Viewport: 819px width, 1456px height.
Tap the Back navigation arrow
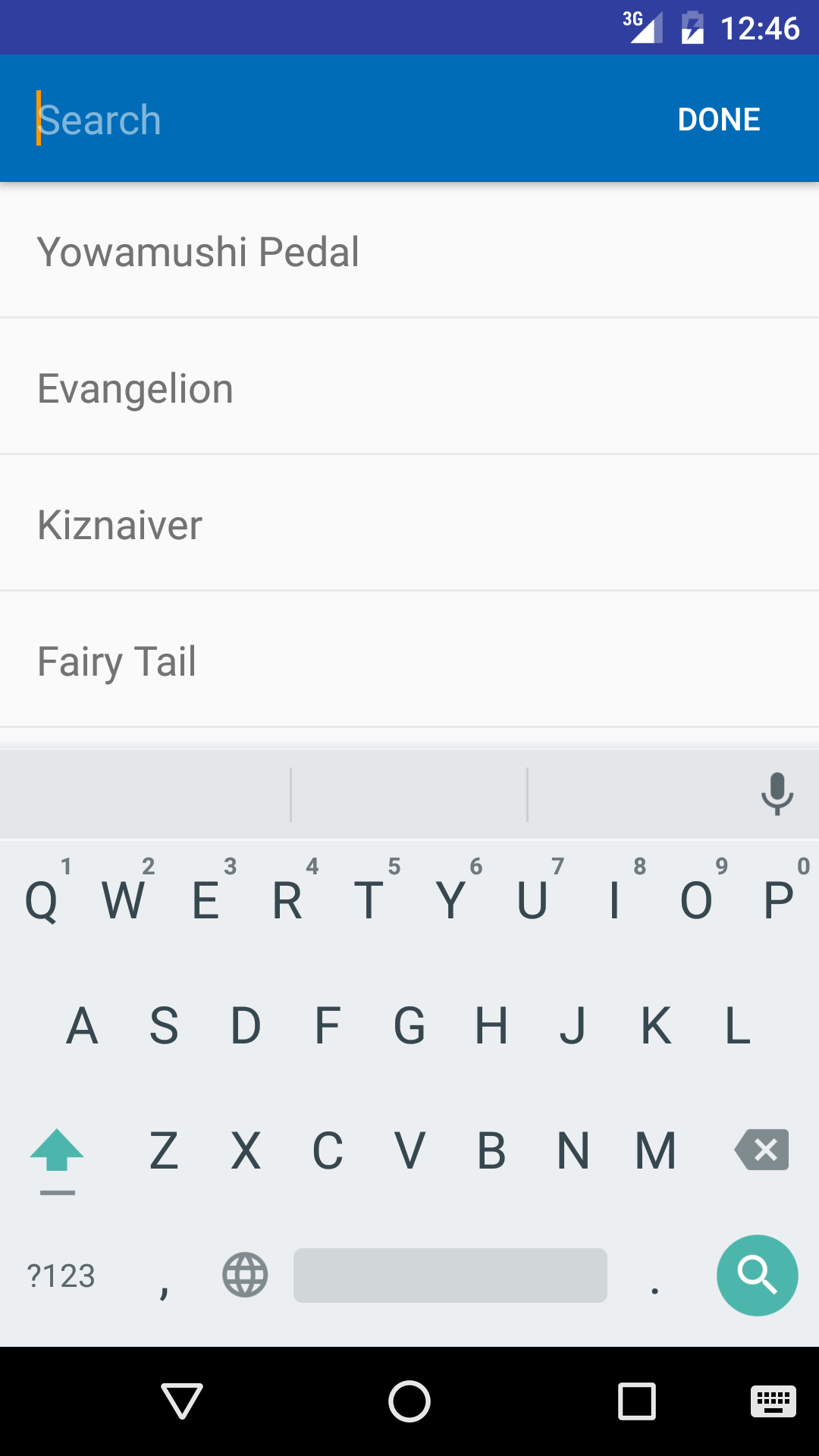pyautogui.click(x=182, y=1401)
